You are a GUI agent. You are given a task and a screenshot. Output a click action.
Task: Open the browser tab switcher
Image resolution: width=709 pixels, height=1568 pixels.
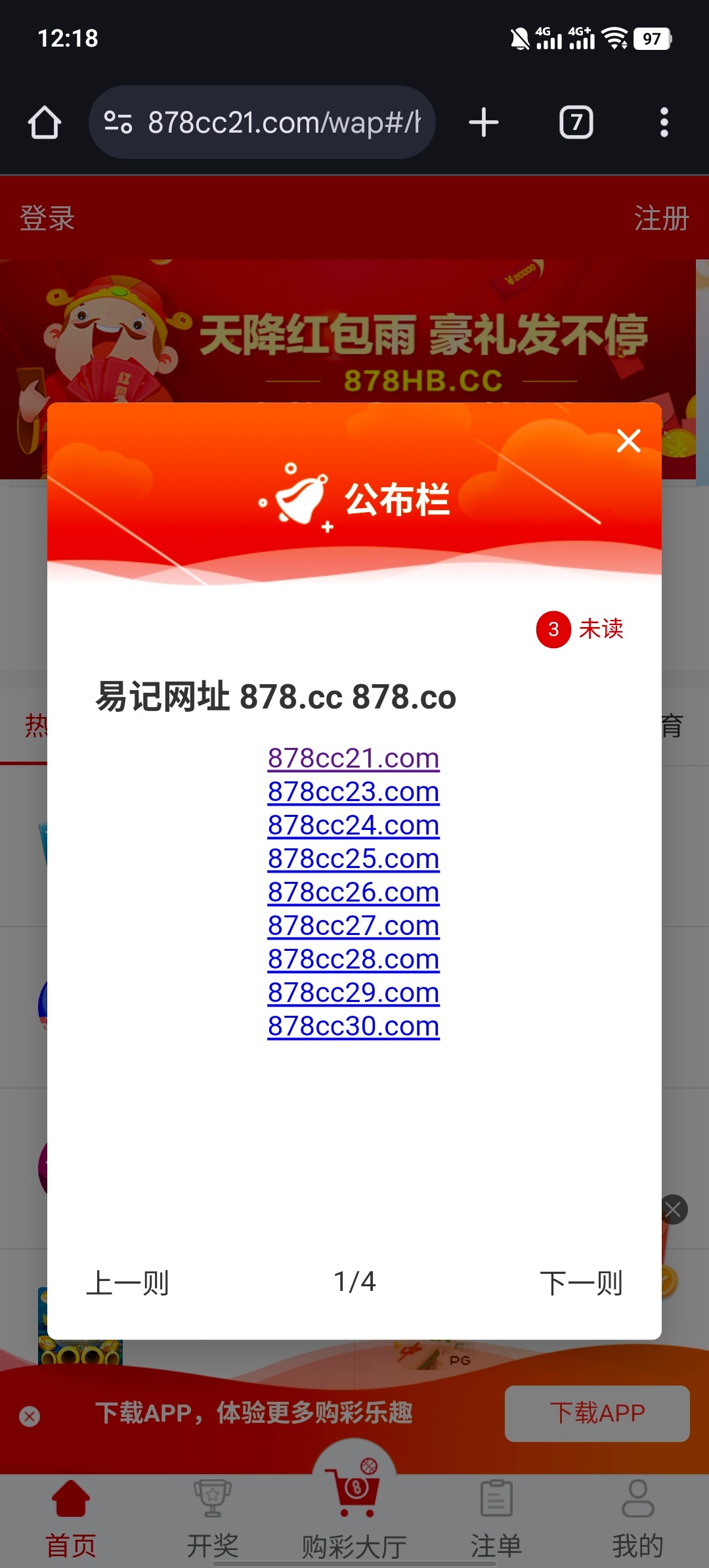tap(576, 122)
